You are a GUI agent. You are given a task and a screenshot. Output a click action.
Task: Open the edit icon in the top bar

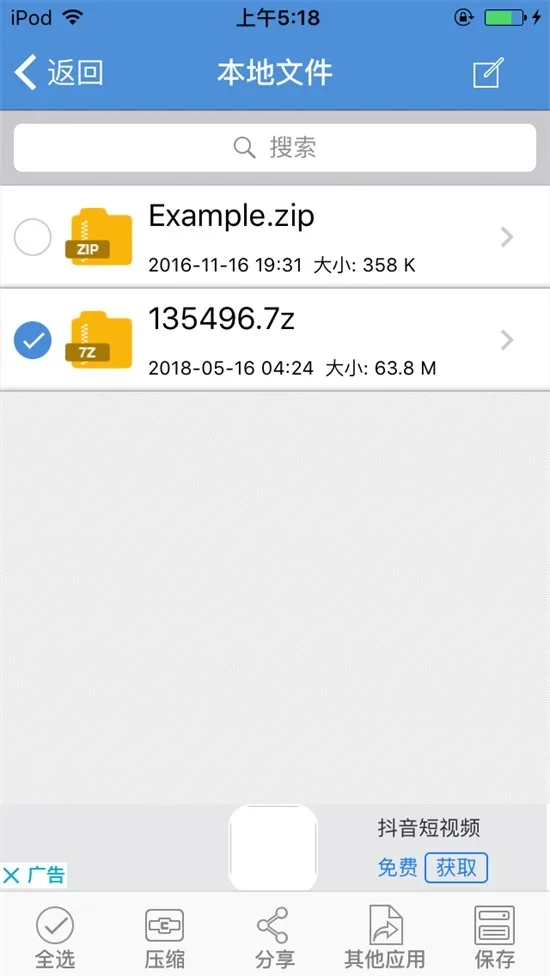click(x=488, y=73)
